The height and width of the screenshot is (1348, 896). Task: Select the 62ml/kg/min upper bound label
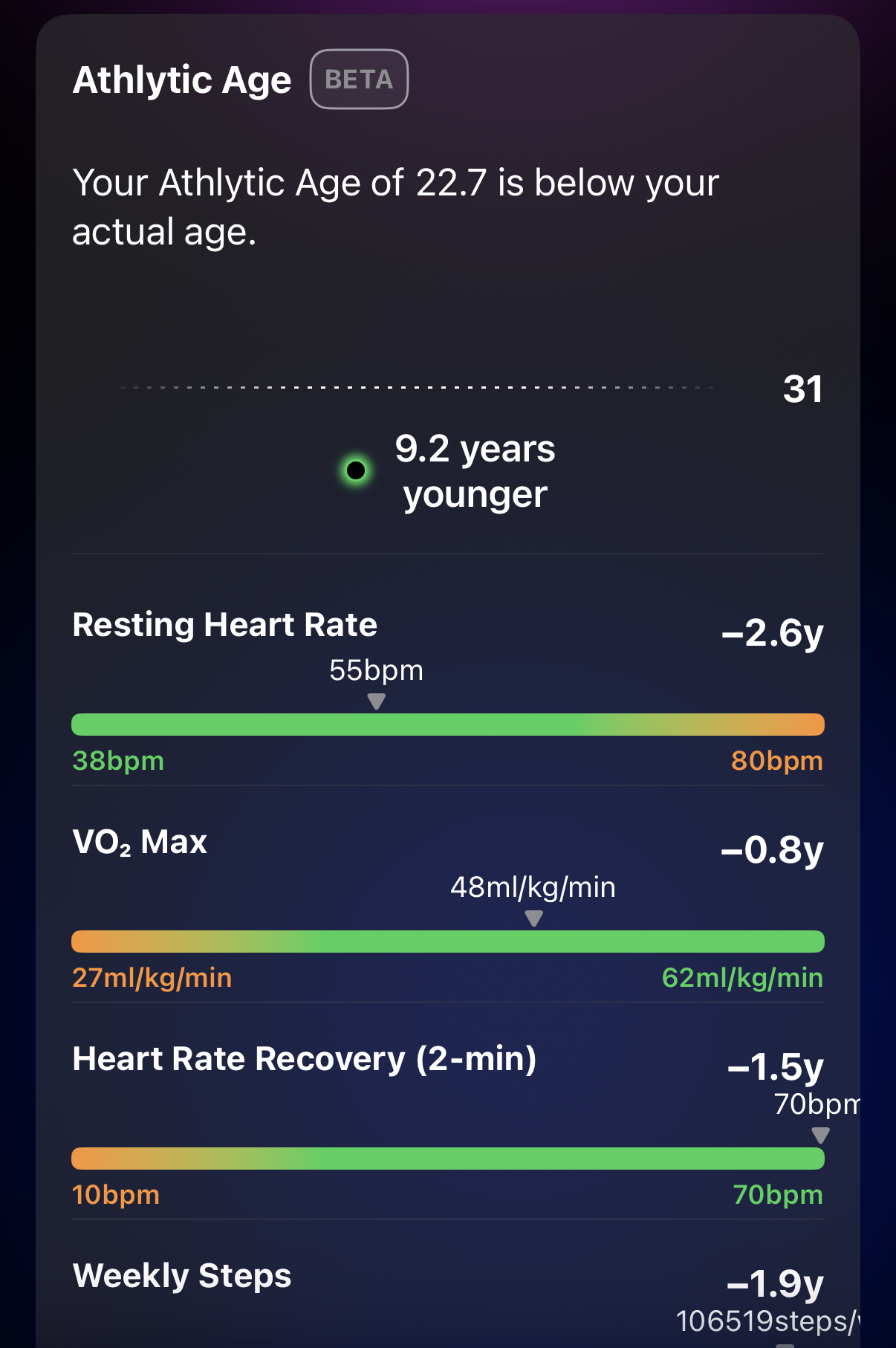pos(742,979)
